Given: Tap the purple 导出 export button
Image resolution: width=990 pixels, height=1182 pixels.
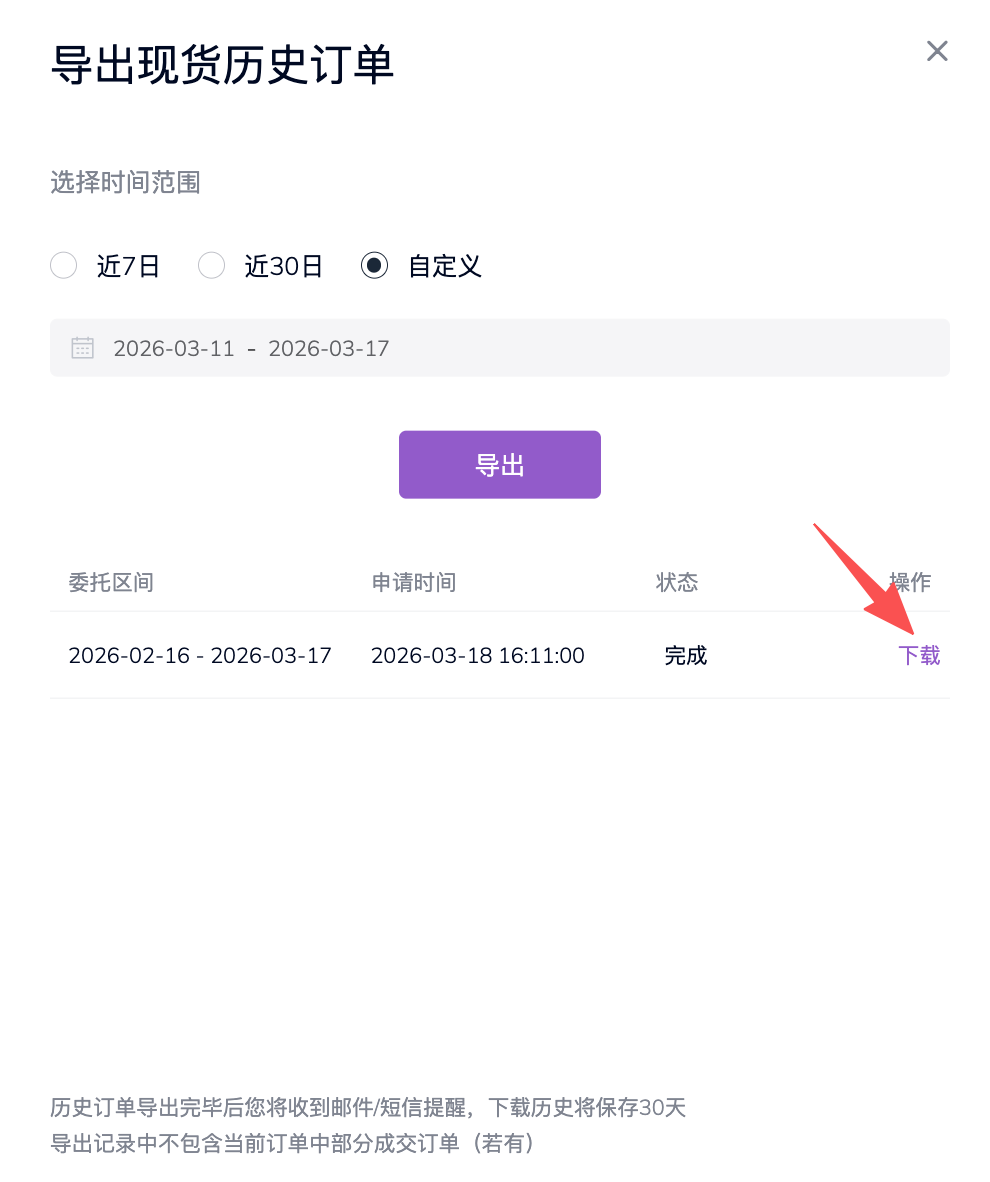Looking at the screenshot, I should click(499, 465).
